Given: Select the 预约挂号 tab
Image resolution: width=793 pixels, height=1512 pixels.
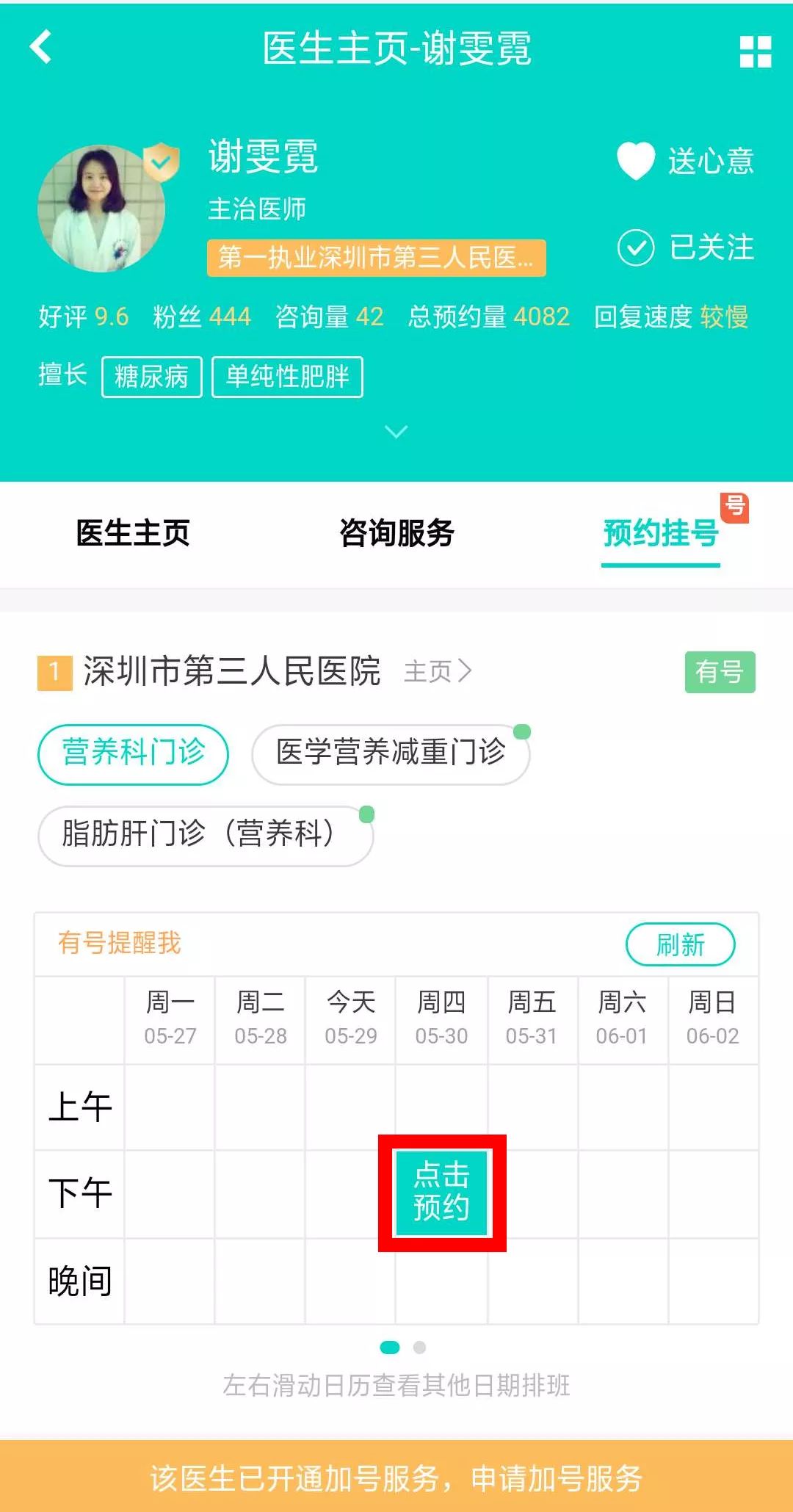Looking at the screenshot, I should (x=660, y=533).
